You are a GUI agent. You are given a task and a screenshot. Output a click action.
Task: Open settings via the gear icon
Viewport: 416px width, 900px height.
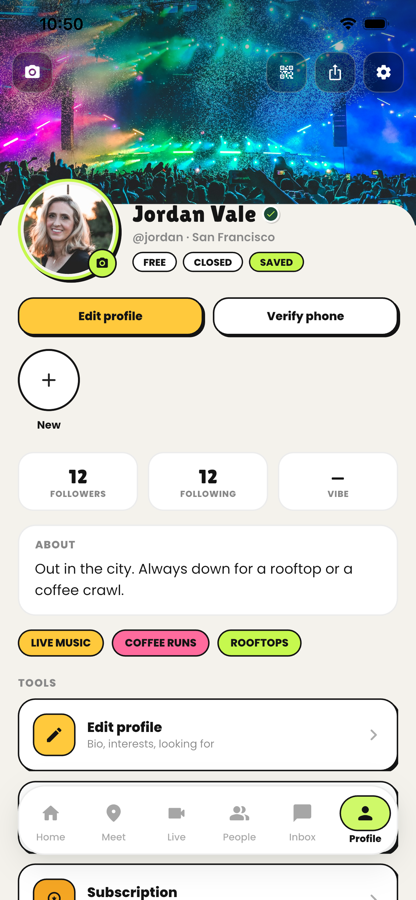(383, 72)
